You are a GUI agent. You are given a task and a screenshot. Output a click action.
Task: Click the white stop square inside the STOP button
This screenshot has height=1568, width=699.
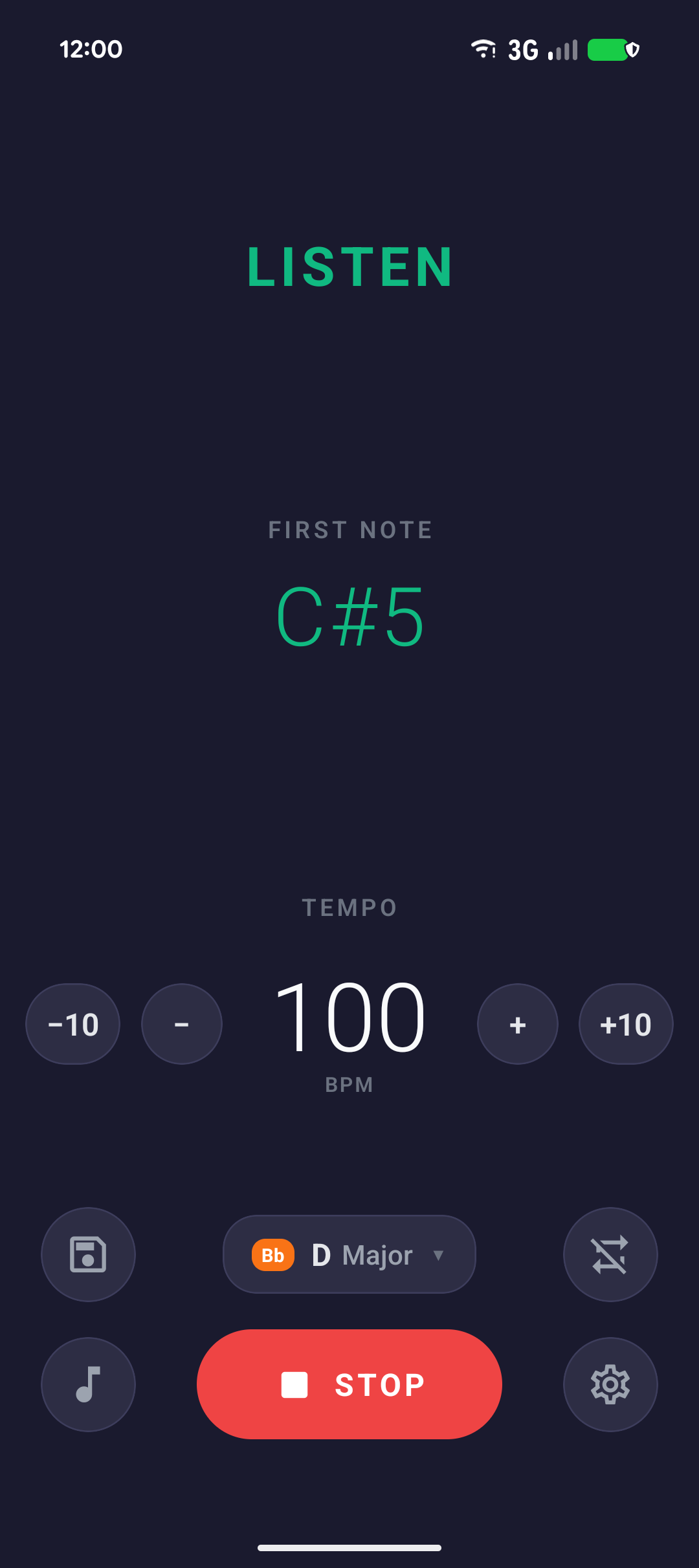click(x=294, y=1384)
